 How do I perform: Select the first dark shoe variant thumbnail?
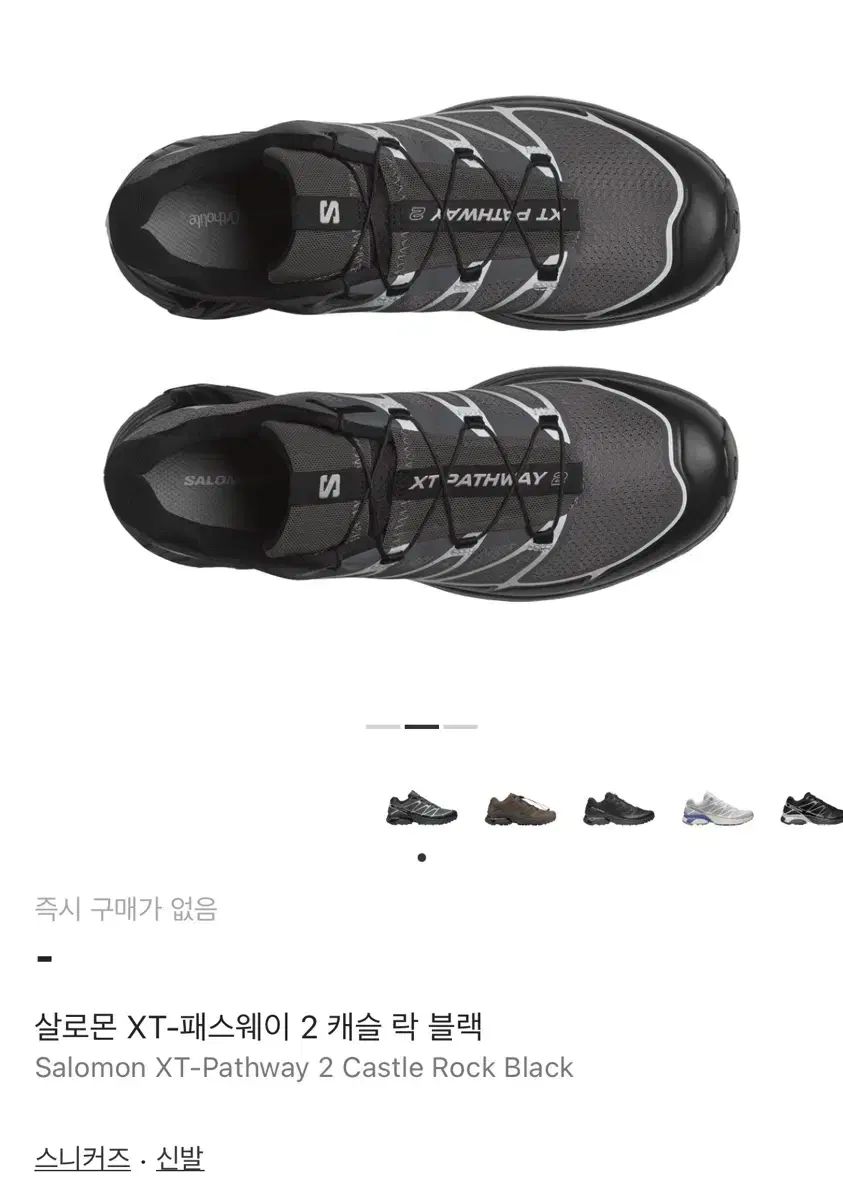point(421,808)
